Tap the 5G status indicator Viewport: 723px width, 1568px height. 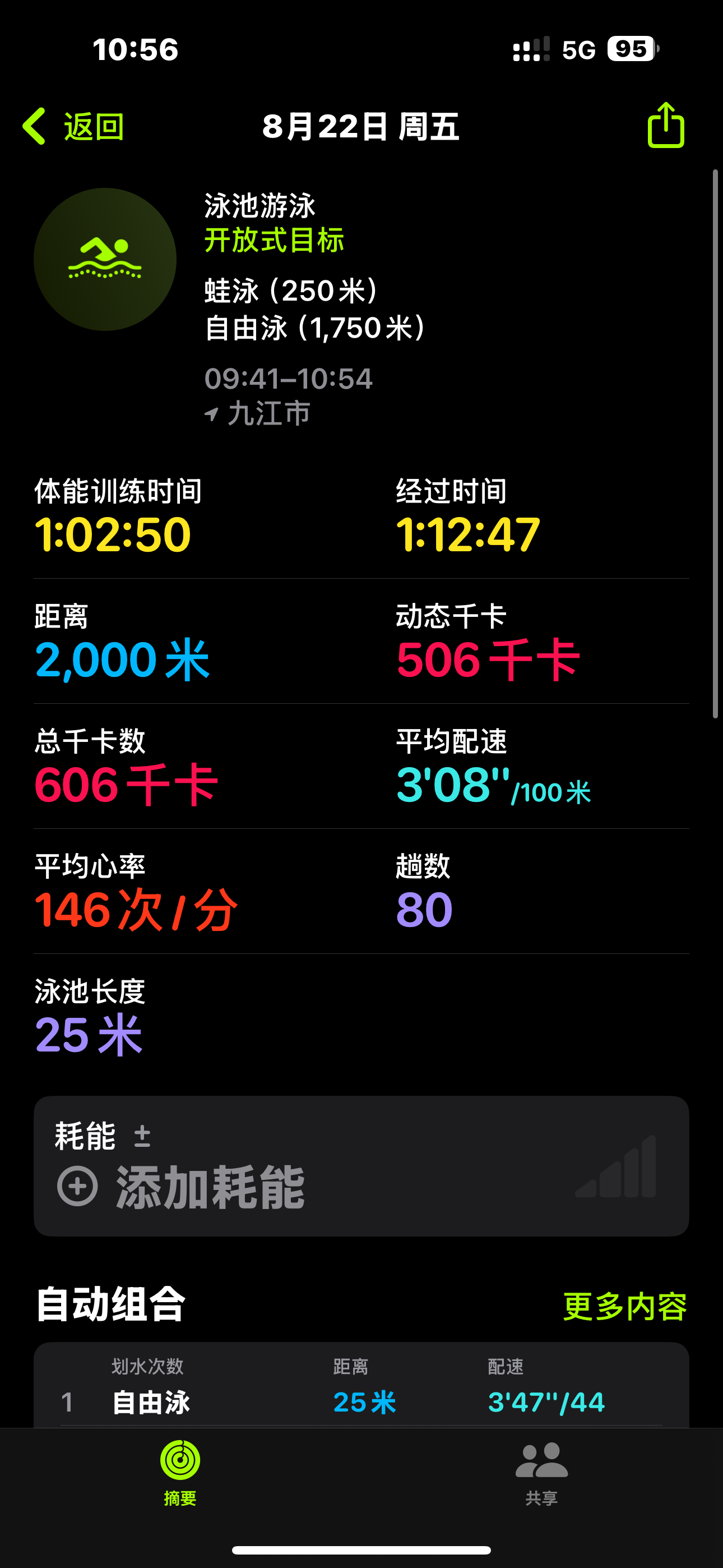[579, 50]
